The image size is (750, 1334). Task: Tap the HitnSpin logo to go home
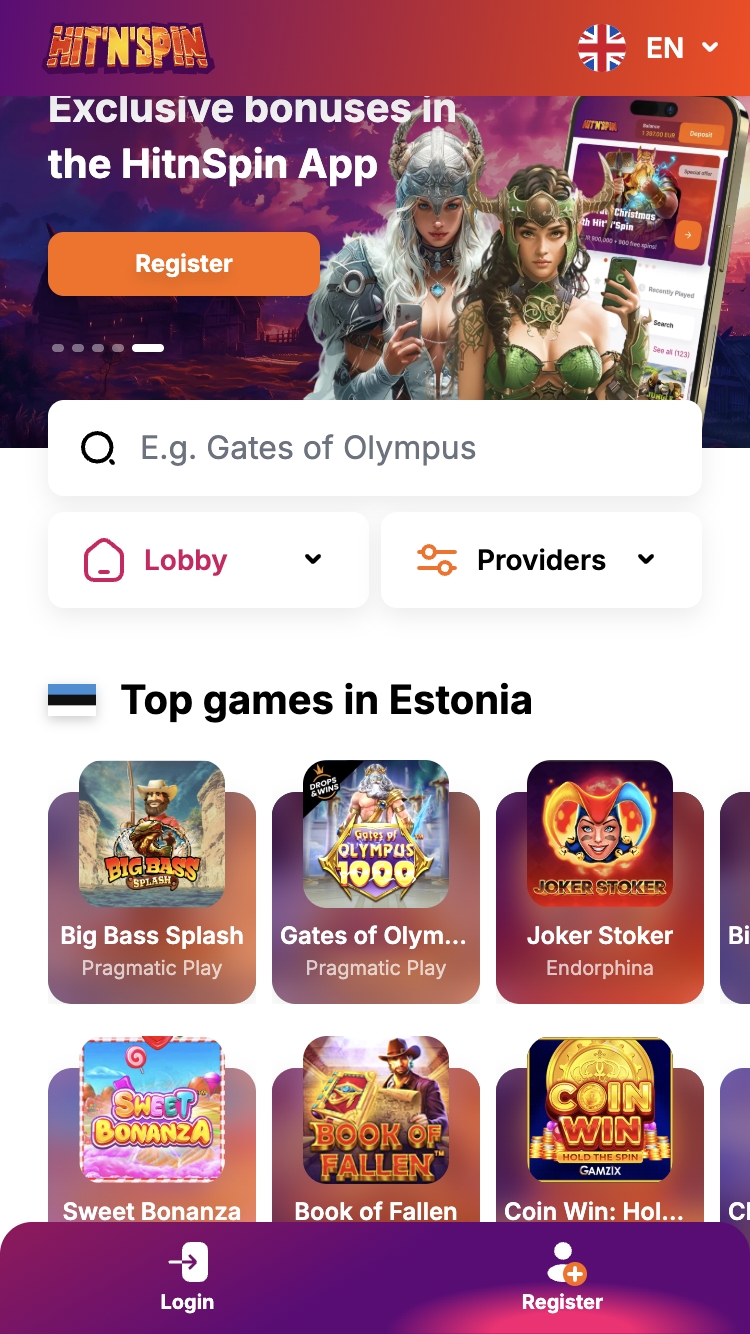click(127, 48)
